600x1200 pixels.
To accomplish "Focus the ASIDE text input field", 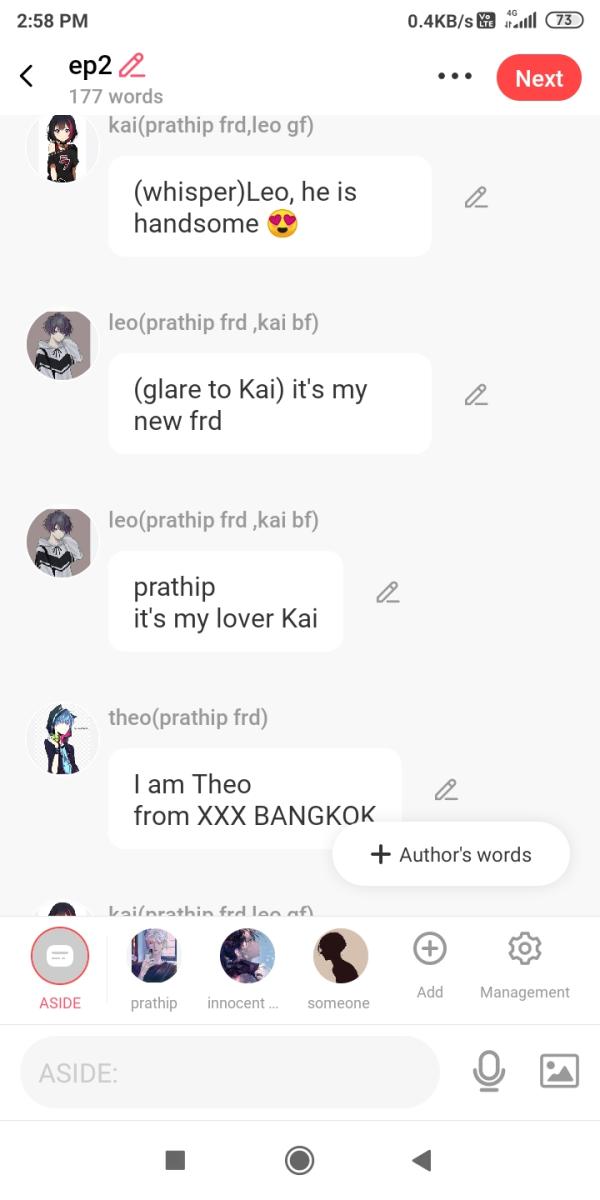I will click(x=230, y=1073).
